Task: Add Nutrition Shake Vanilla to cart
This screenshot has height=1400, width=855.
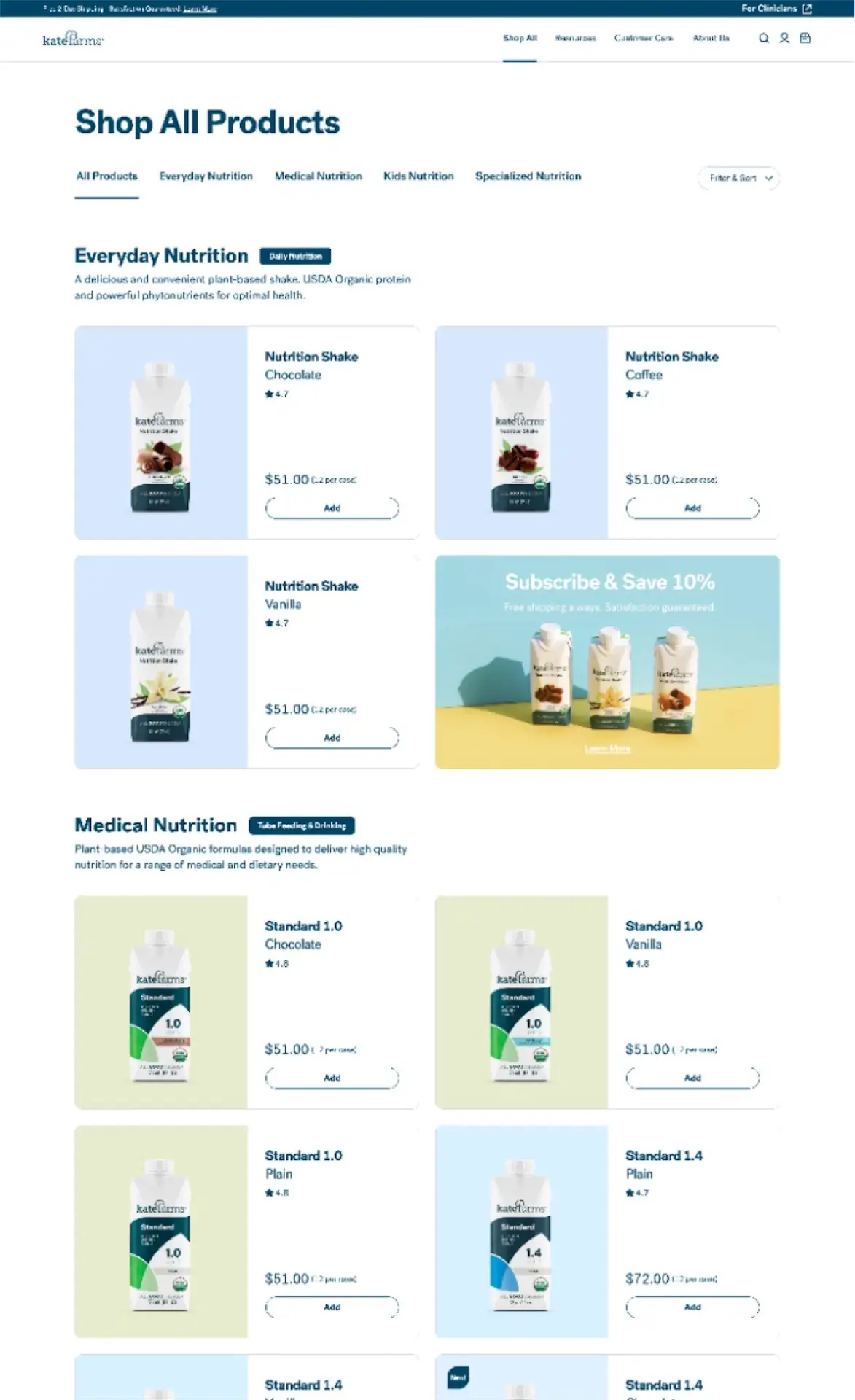Action: [x=332, y=738]
